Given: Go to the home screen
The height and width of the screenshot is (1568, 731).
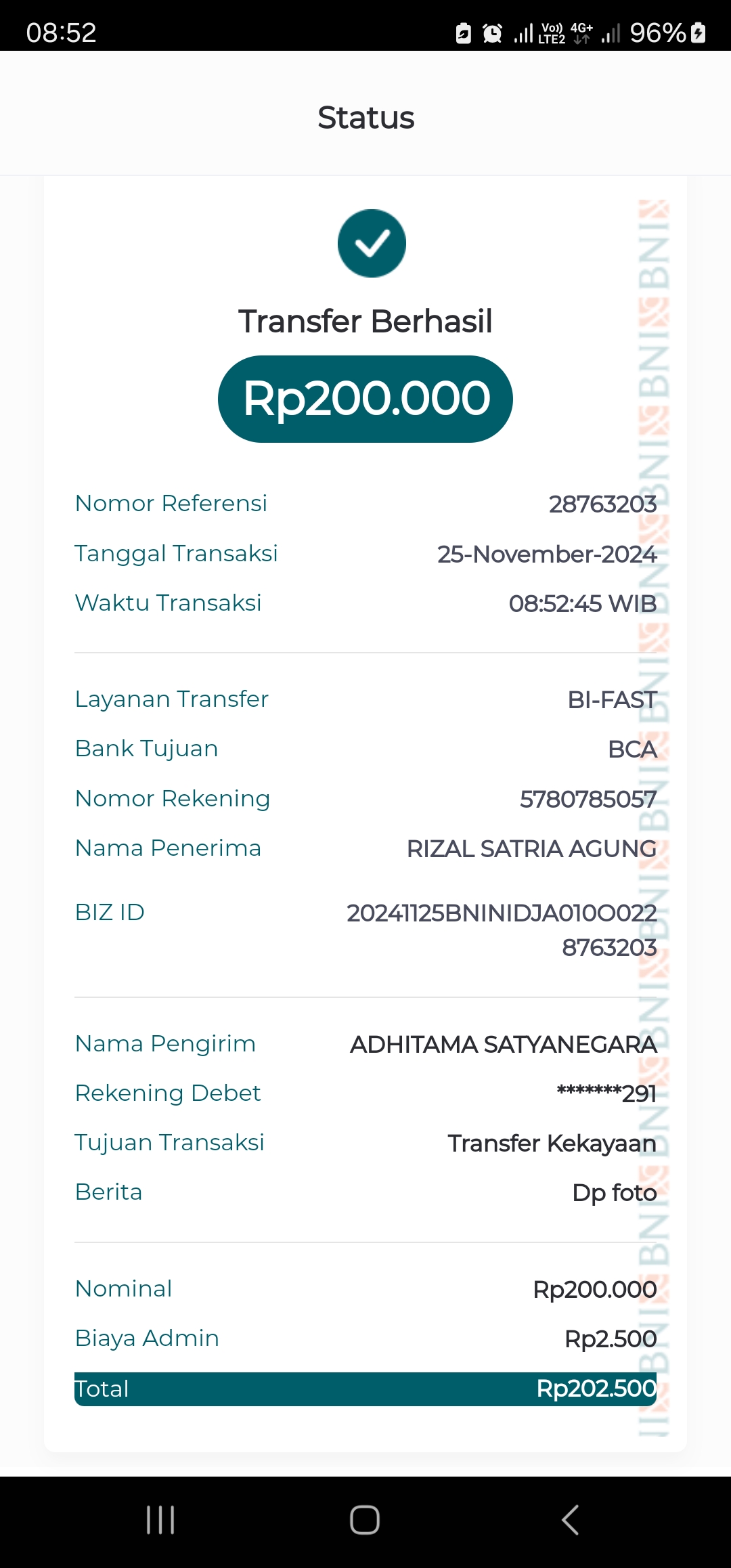Looking at the screenshot, I should click(x=365, y=1520).
